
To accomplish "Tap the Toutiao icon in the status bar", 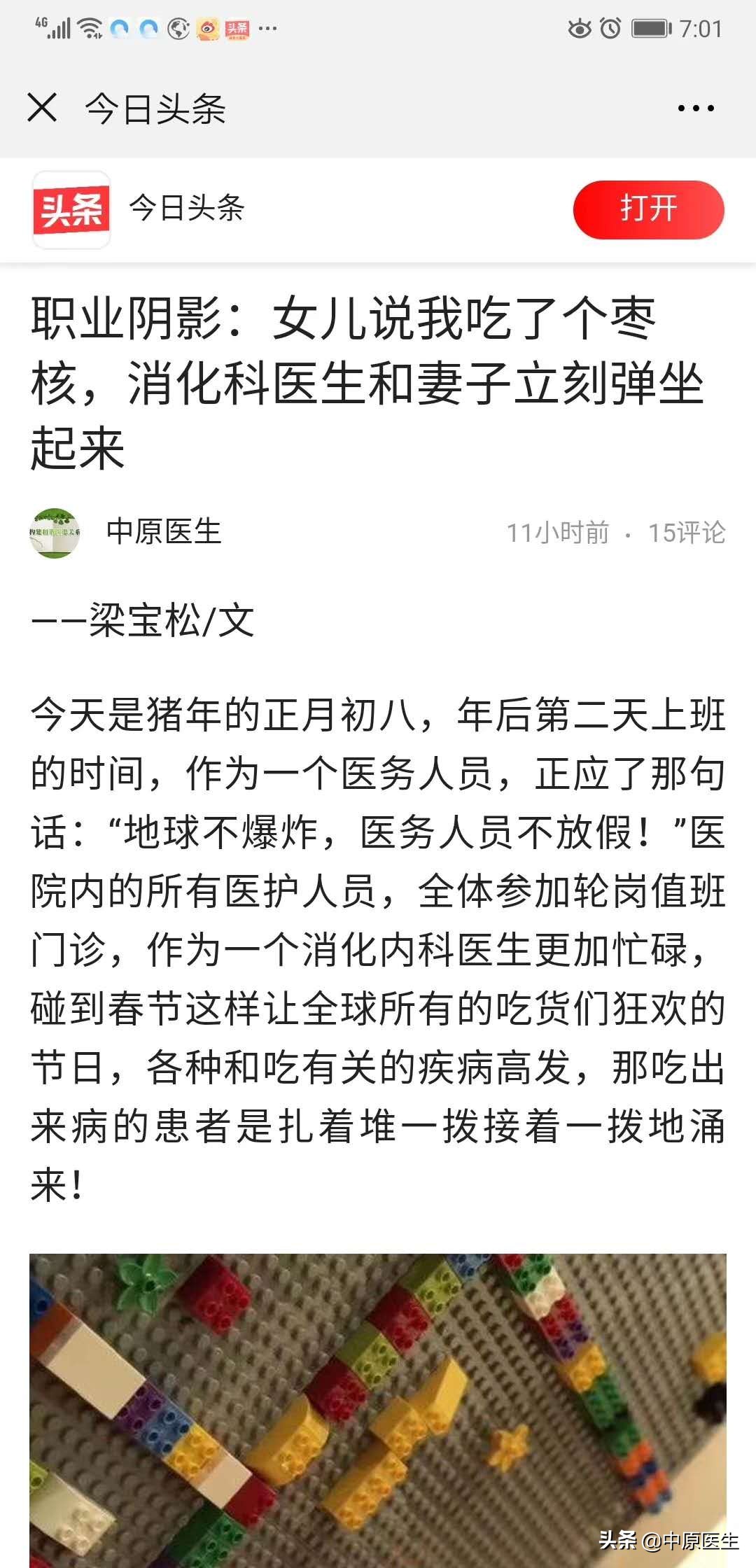I will click(x=236, y=28).
